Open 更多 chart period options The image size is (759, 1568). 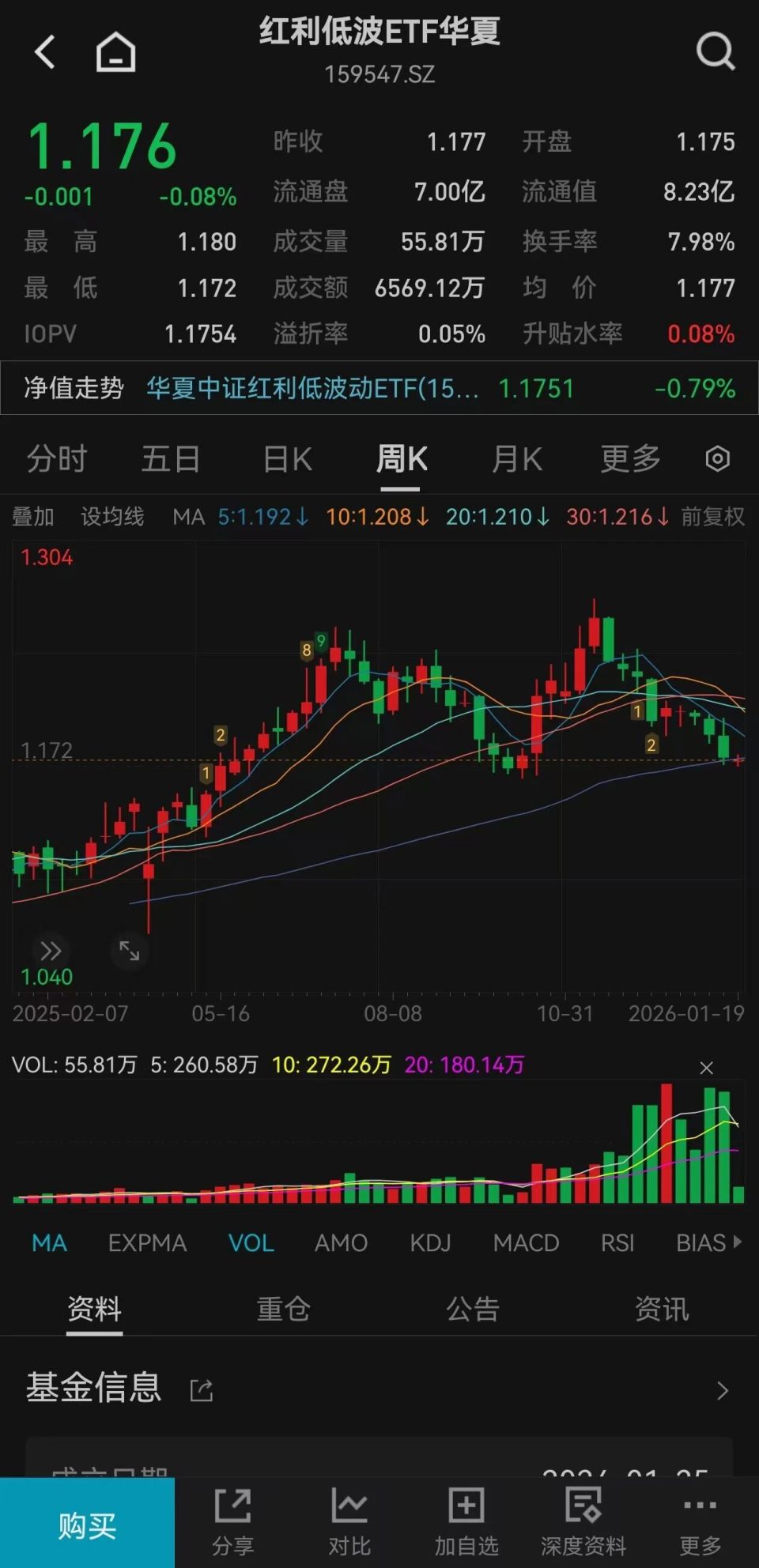(629, 458)
